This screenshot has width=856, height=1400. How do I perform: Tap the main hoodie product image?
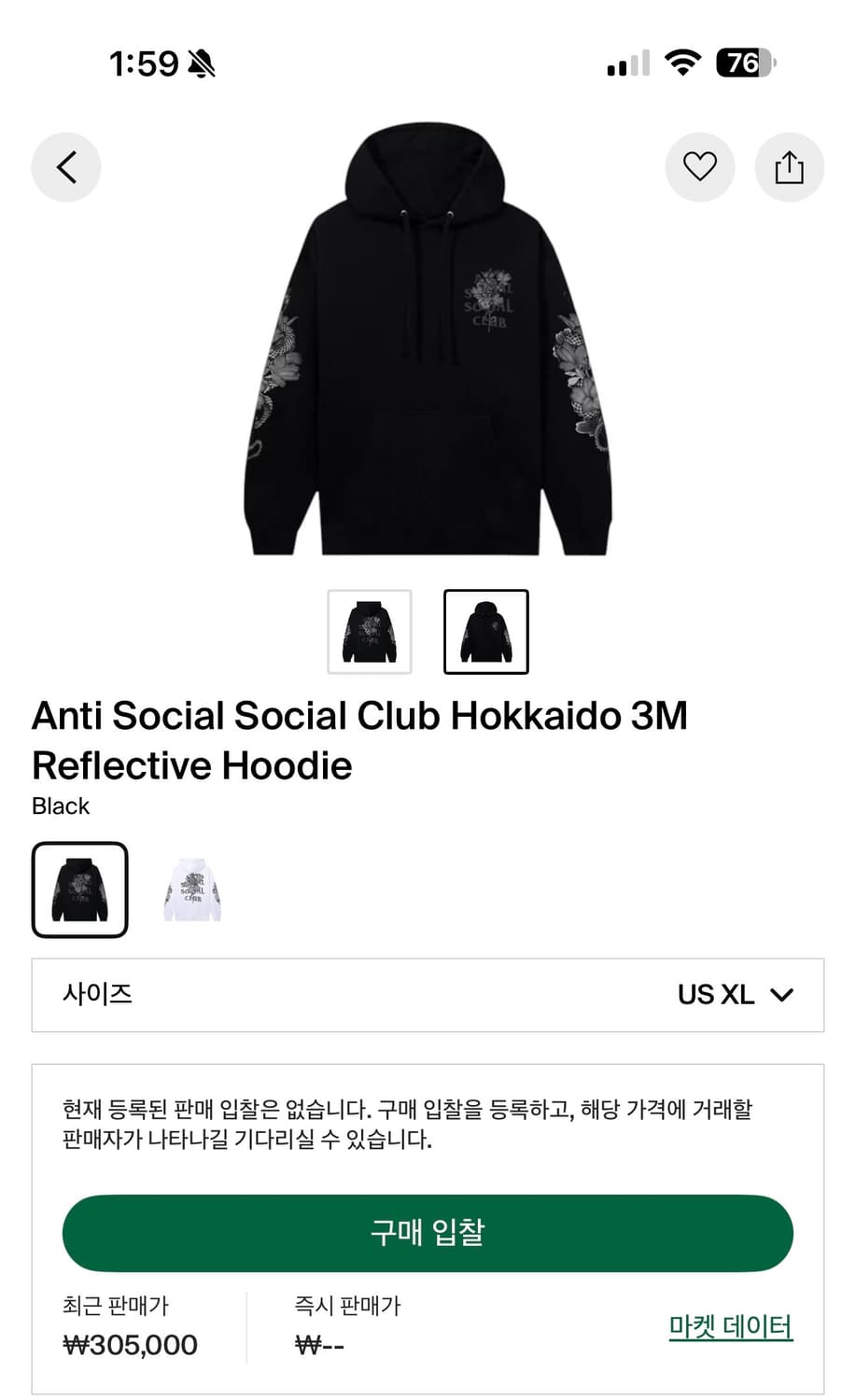click(428, 355)
